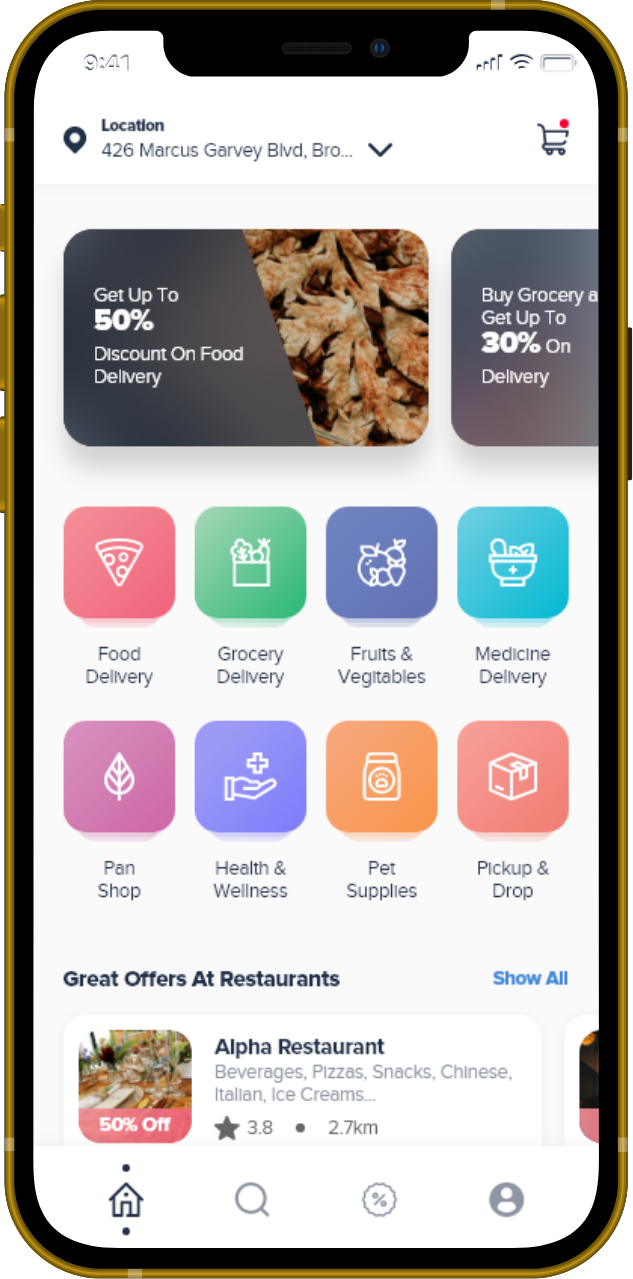Show all restaurant offers

(x=530, y=978)
